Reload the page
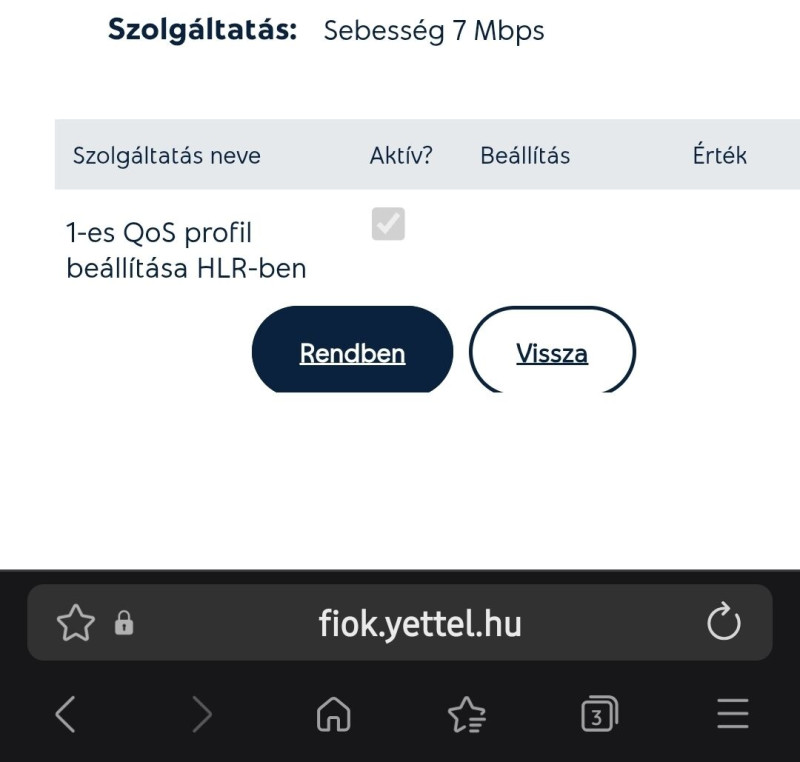 click(x=723, y=624)
